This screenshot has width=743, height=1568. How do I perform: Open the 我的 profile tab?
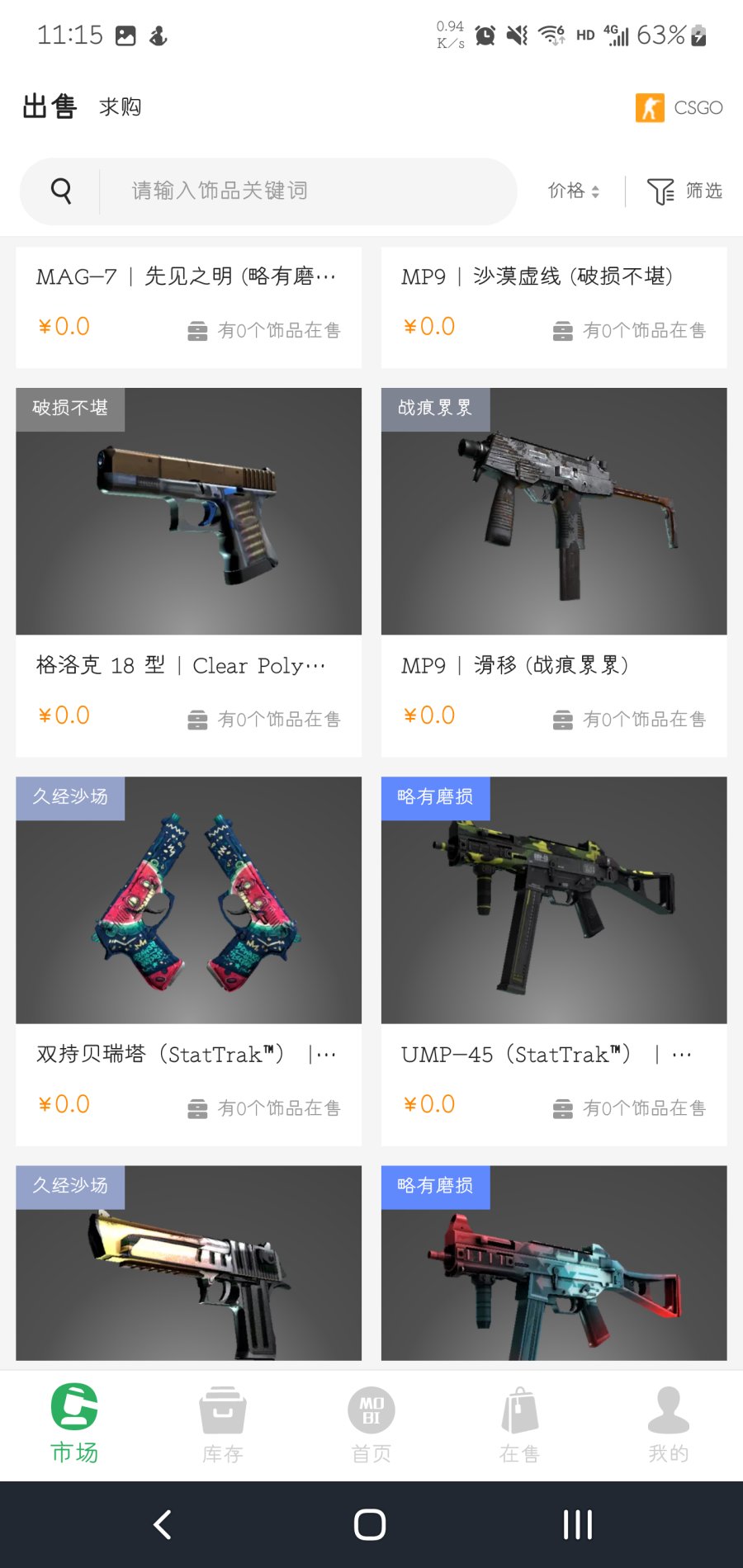[668, 1424]
